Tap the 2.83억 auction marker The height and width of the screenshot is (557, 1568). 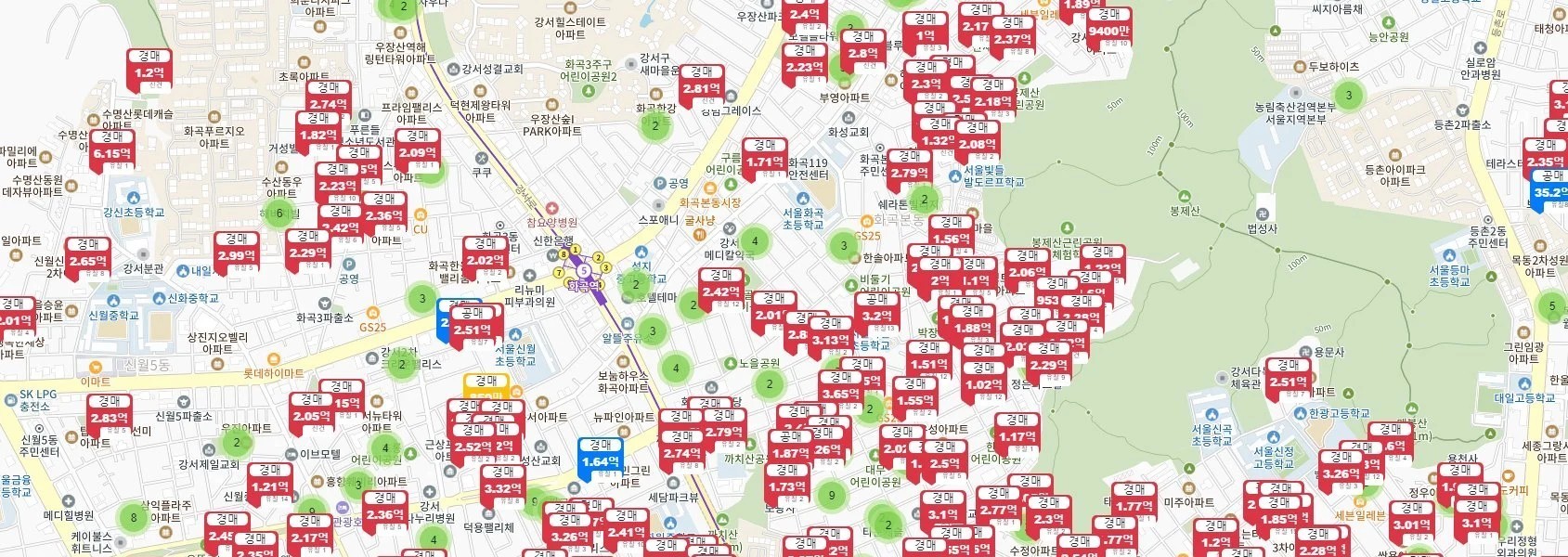click(110, 417)
